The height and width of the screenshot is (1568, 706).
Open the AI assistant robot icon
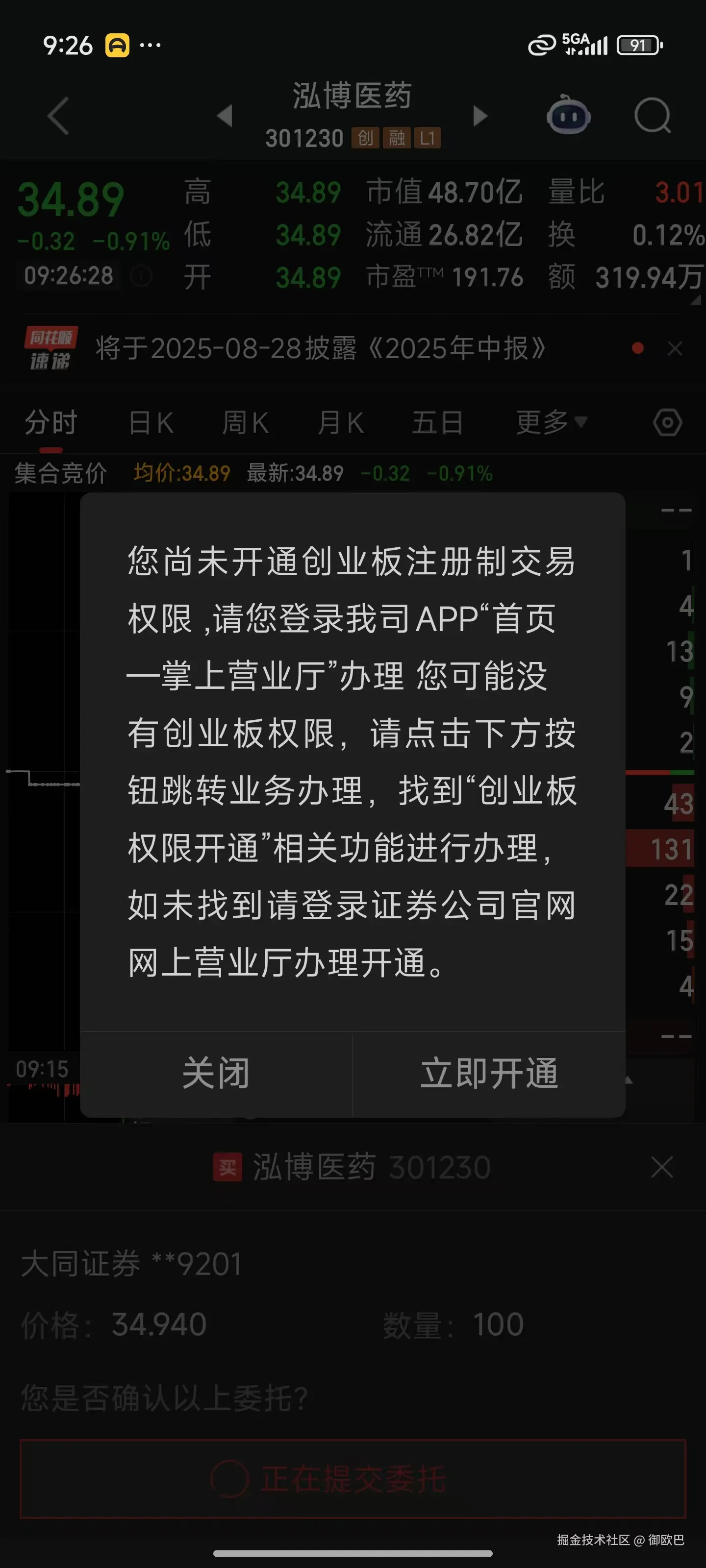(x=568, y=116)
